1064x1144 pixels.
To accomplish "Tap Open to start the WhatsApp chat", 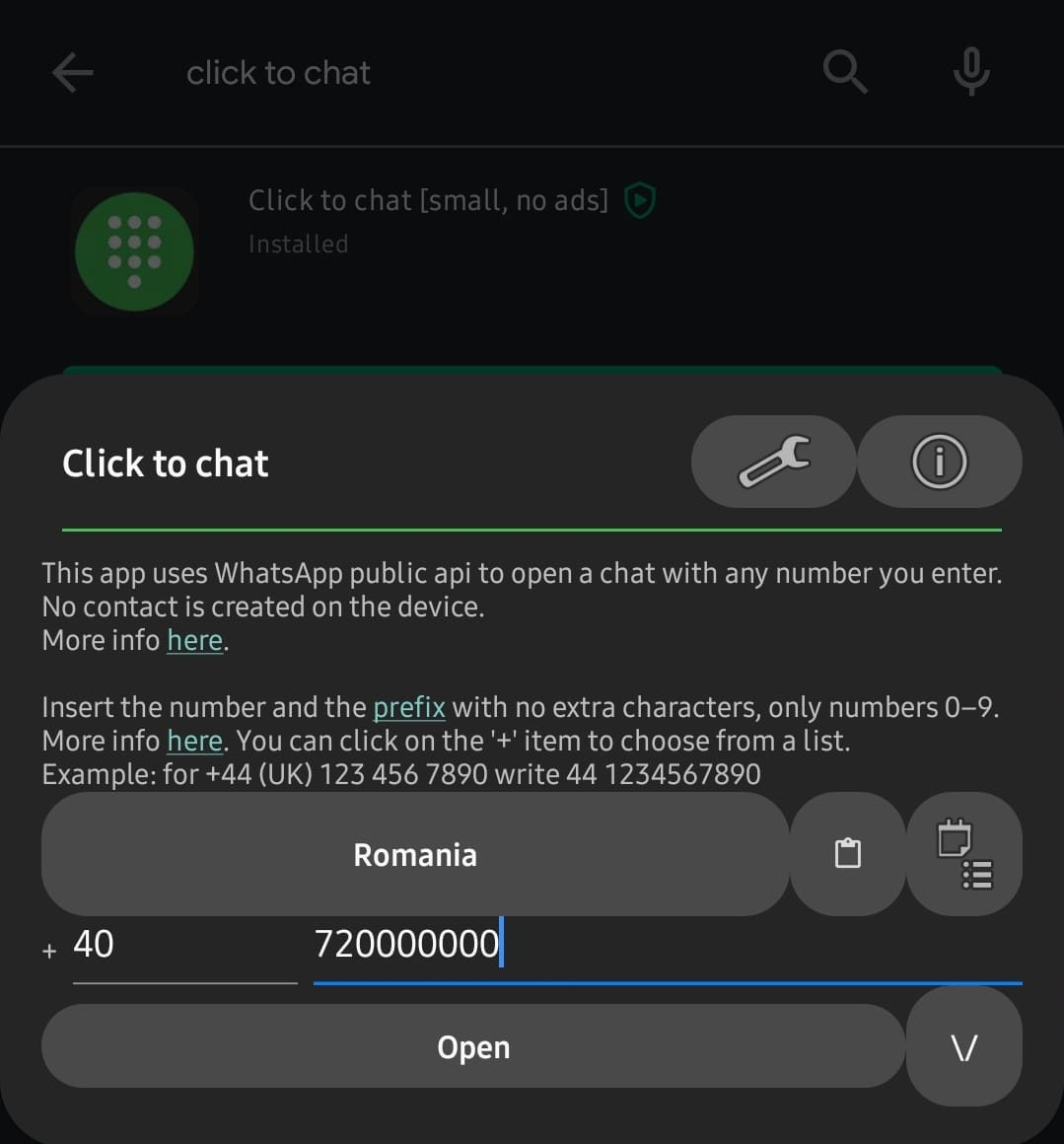I will (x=472, y=1046).
